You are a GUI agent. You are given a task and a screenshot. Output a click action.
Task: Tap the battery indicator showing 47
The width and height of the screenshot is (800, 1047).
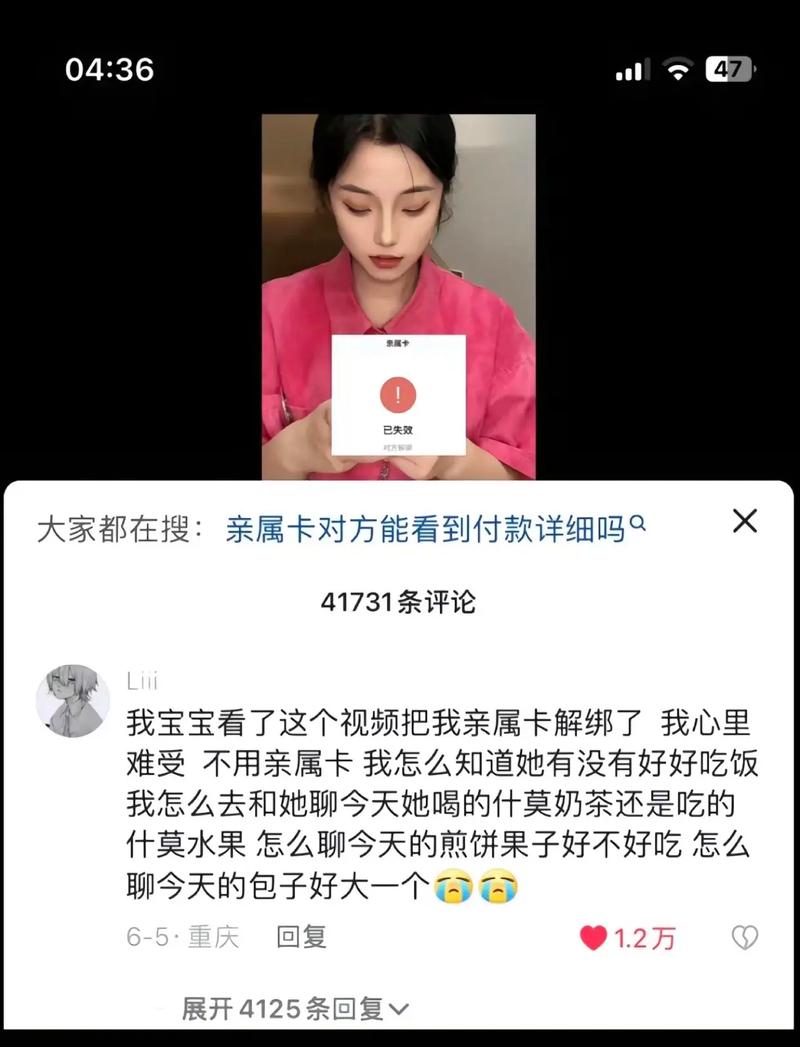pos(729,70)
